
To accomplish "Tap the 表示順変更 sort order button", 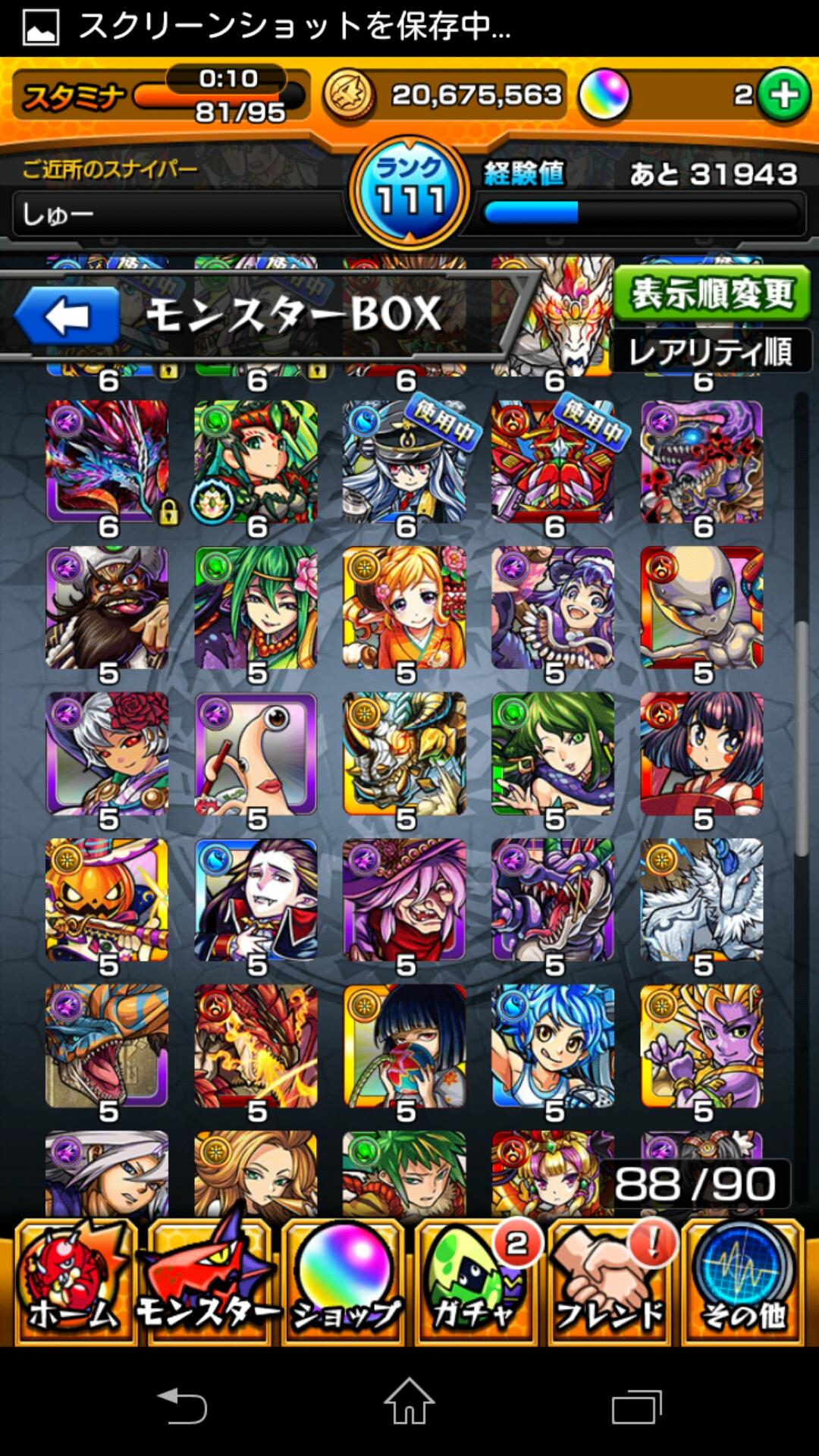I will pos(711,293).
